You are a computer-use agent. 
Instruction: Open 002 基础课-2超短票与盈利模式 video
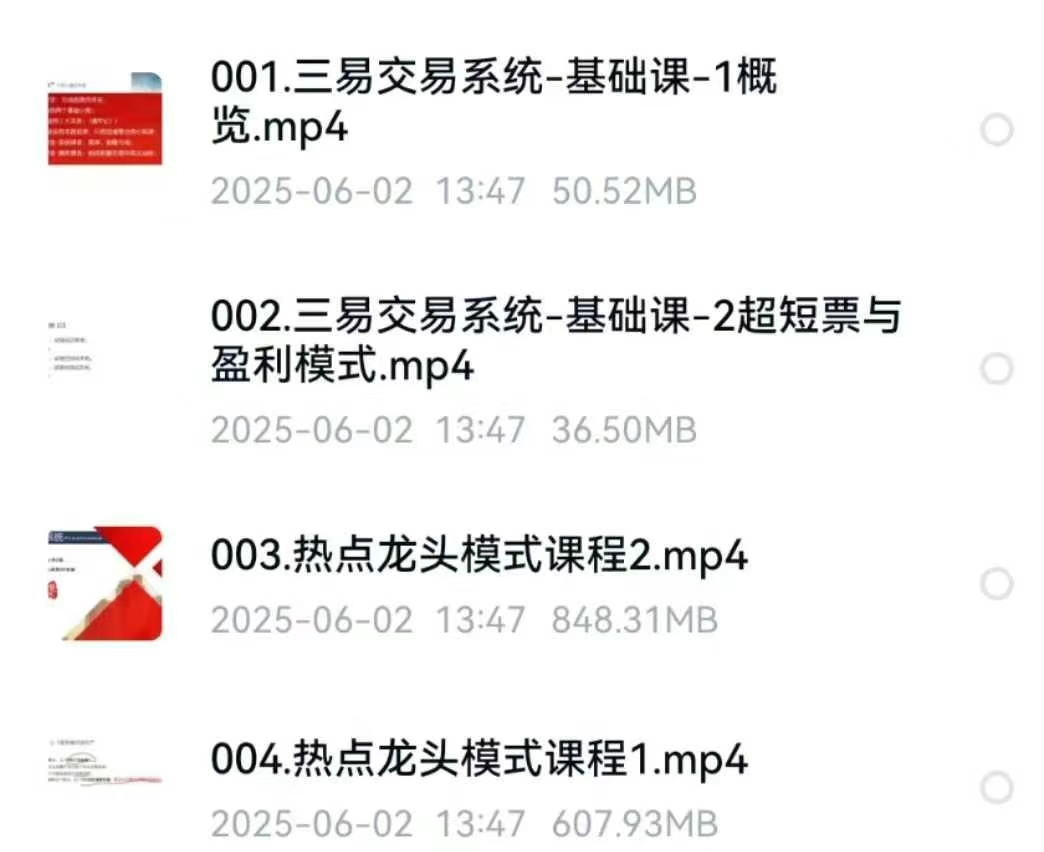tap(555, 342)
